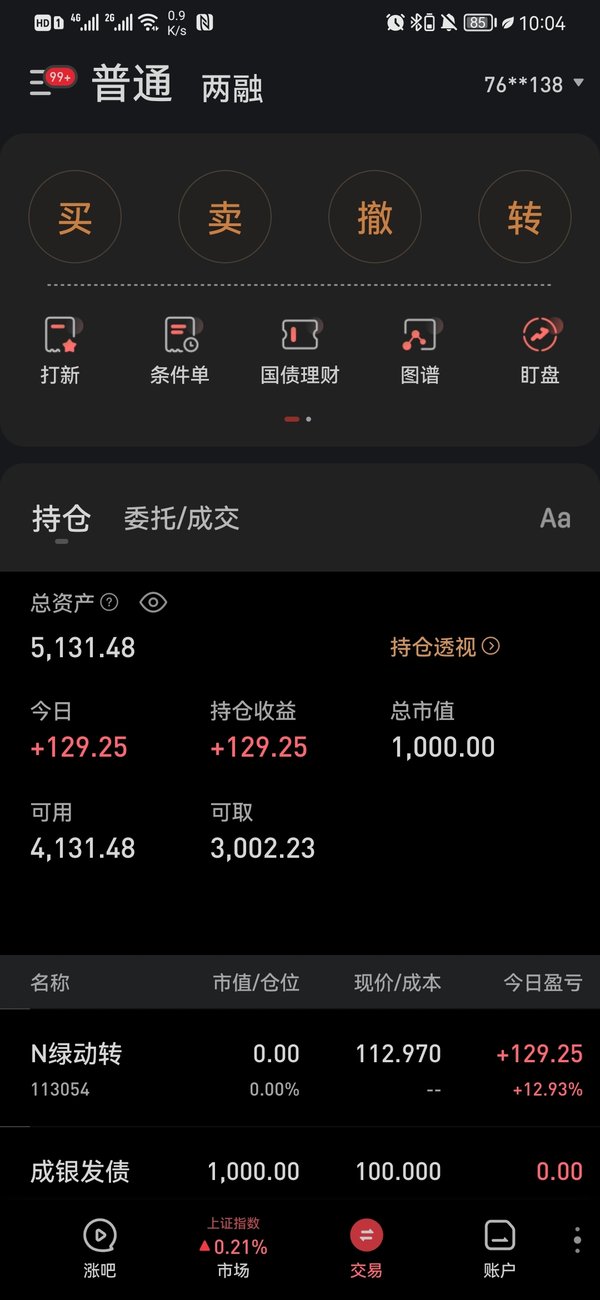
Task: Open 条件单 conditional orders
Action: tap(180, 351)
